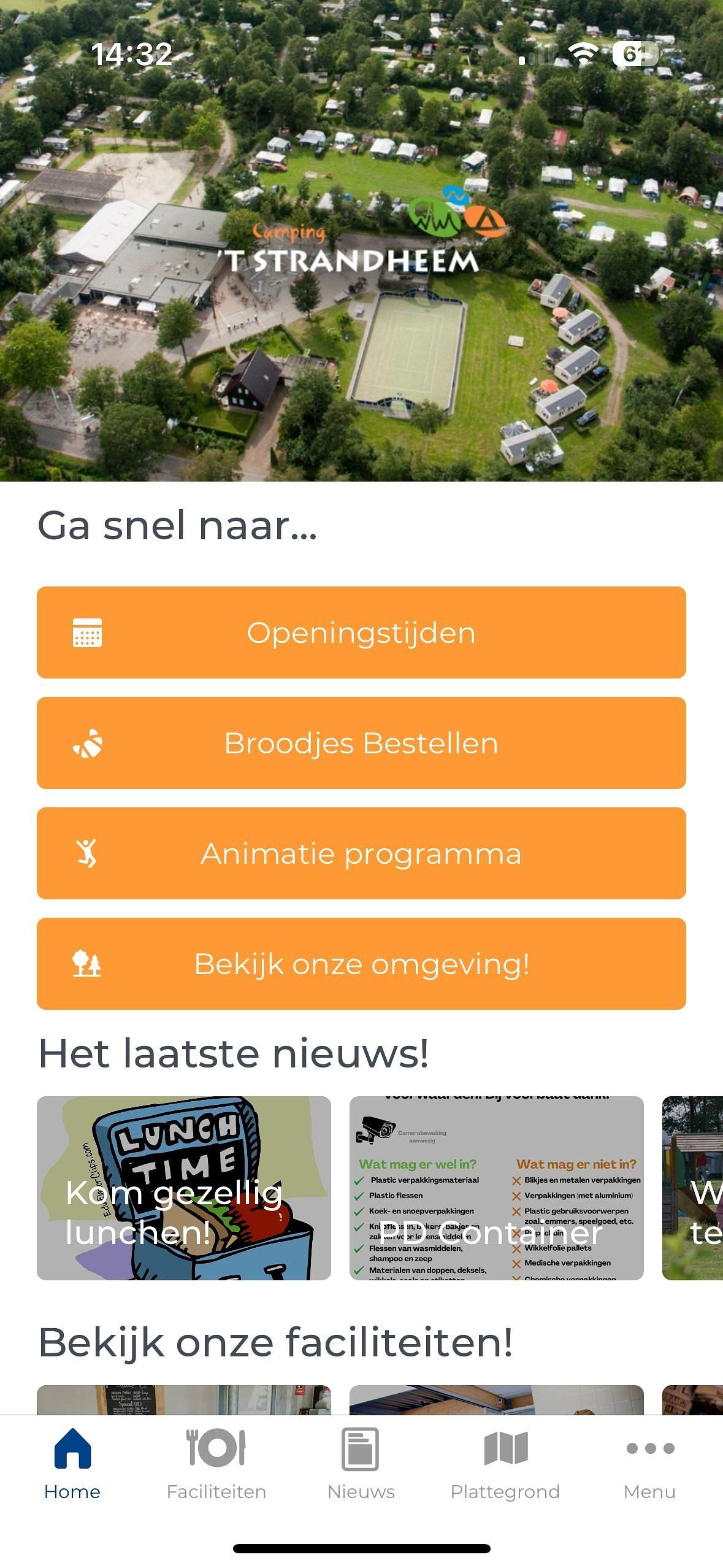Click the jumping figure icon on Animatie programma
Viewport: 723px width, 1568px height.
(x=88, y=853)
